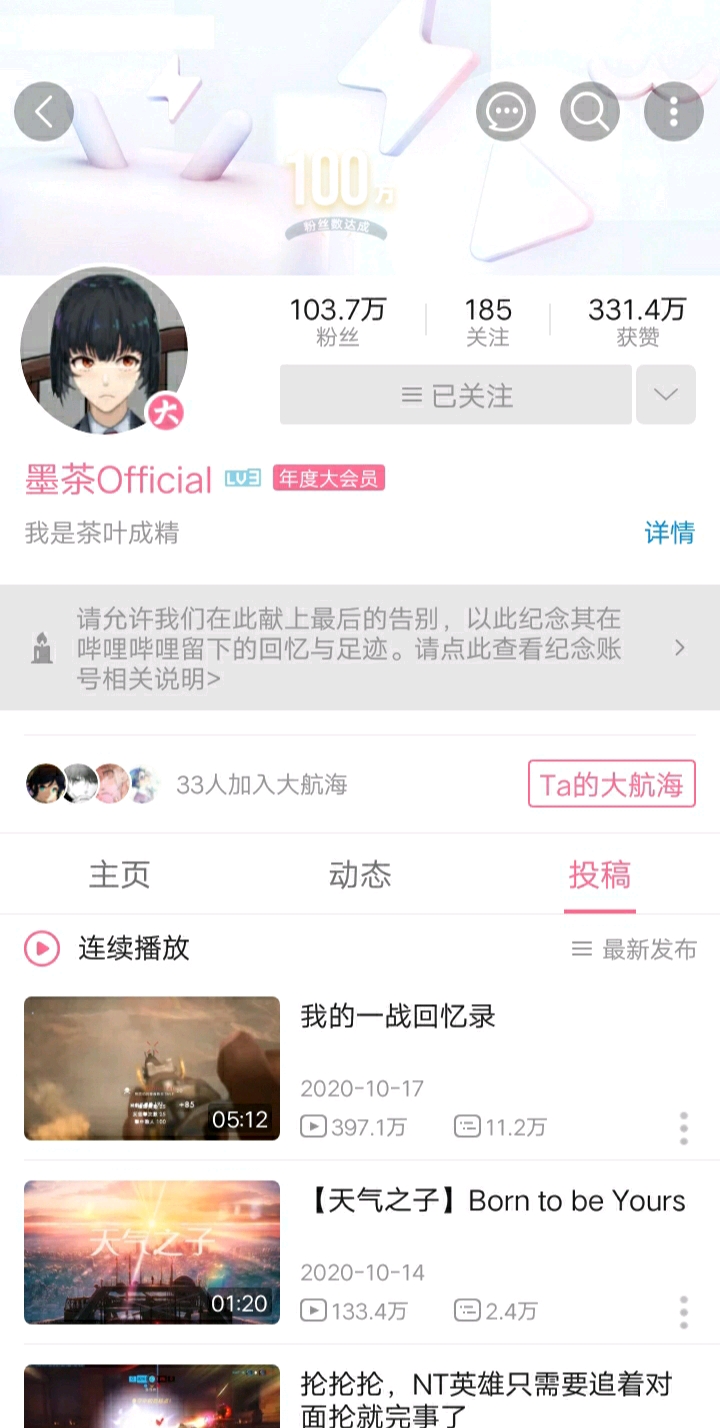This screenshot has height=1428, width=720.
Task: Select the 投稿 tab
Action: coord(600,875)
